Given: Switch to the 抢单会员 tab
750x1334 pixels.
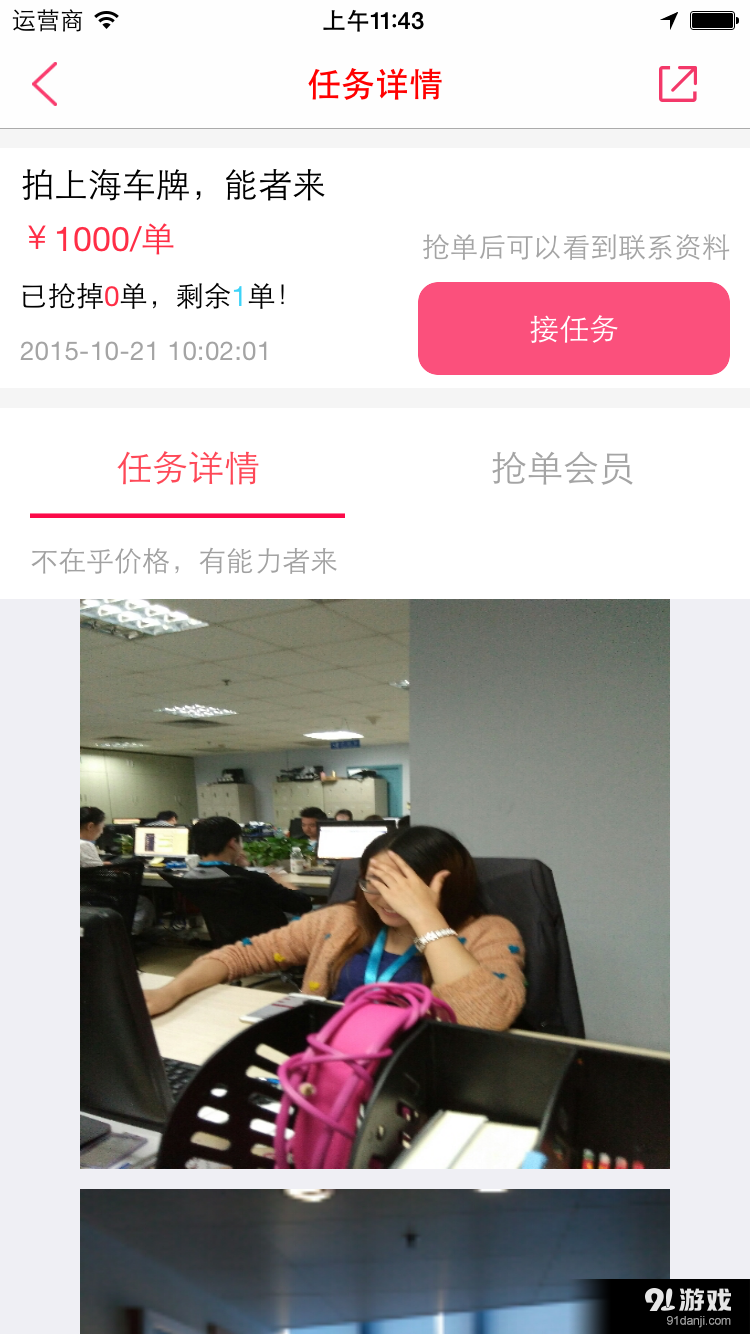Looking at the screenshot, I should (x=562, y=470).
